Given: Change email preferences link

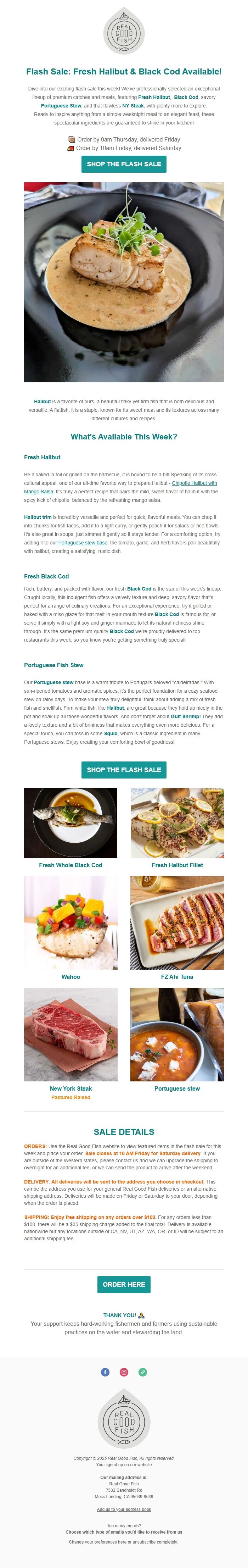Looking at the screenshot, I should pyautogui.click(x=105, y=1542).
